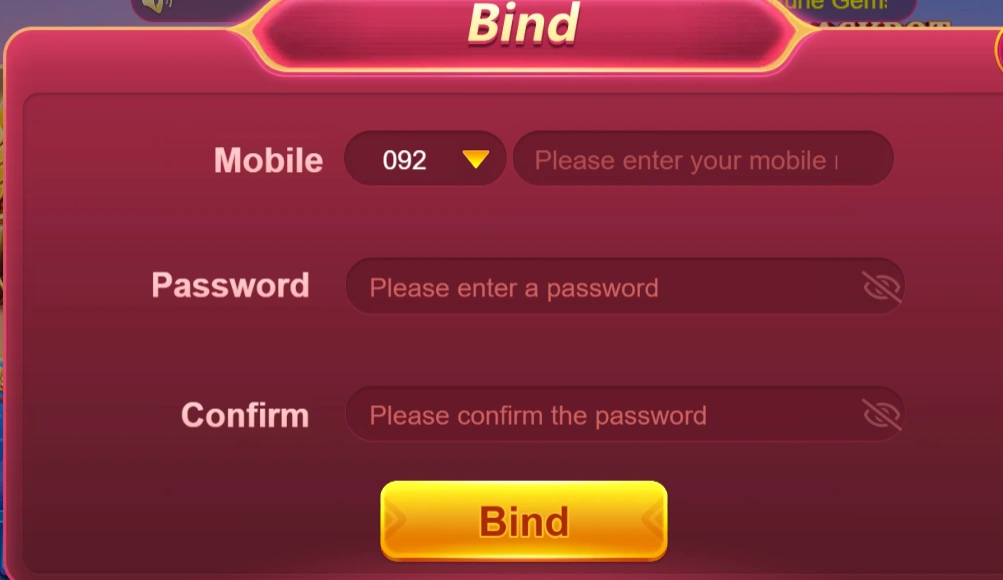This screenshot has width=1003, height=580.
Task: Open the 092 country code dropdown
Action: (x=427, y=159)
